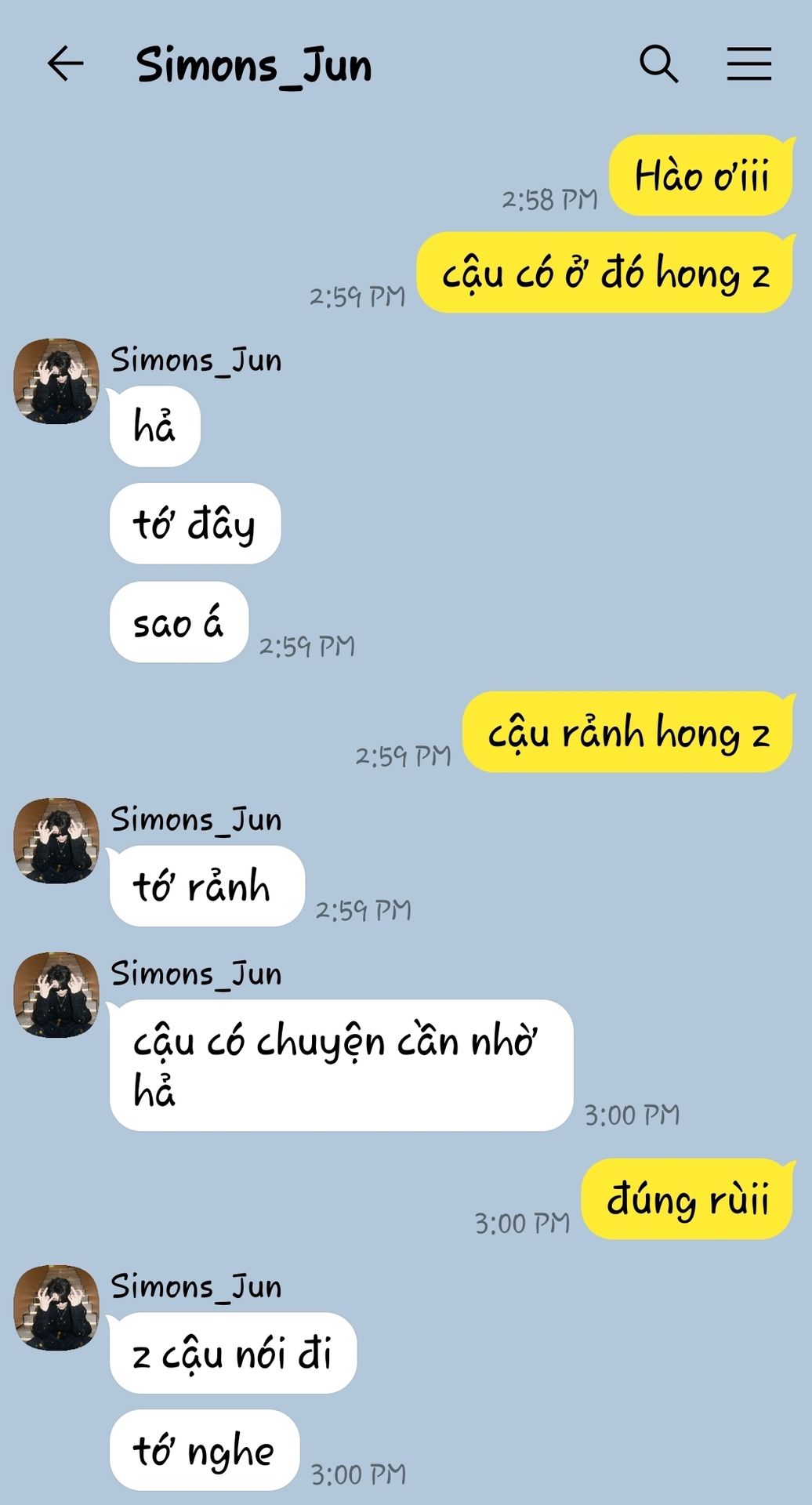
Task: Search within this conversation
Action: pyautogui.click(x=658, y=63)
